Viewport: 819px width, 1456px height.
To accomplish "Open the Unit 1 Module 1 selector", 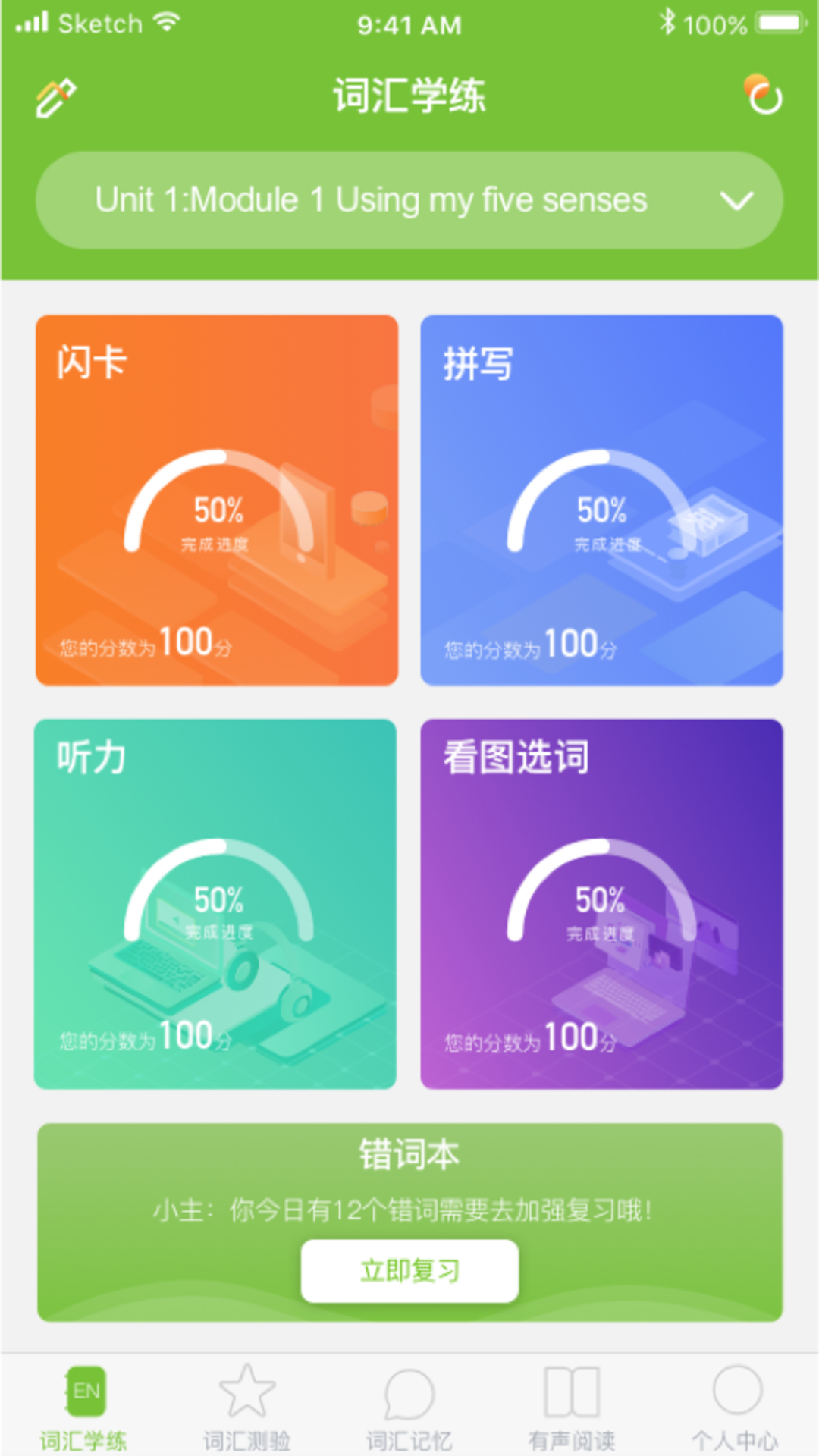I will 409,199.
